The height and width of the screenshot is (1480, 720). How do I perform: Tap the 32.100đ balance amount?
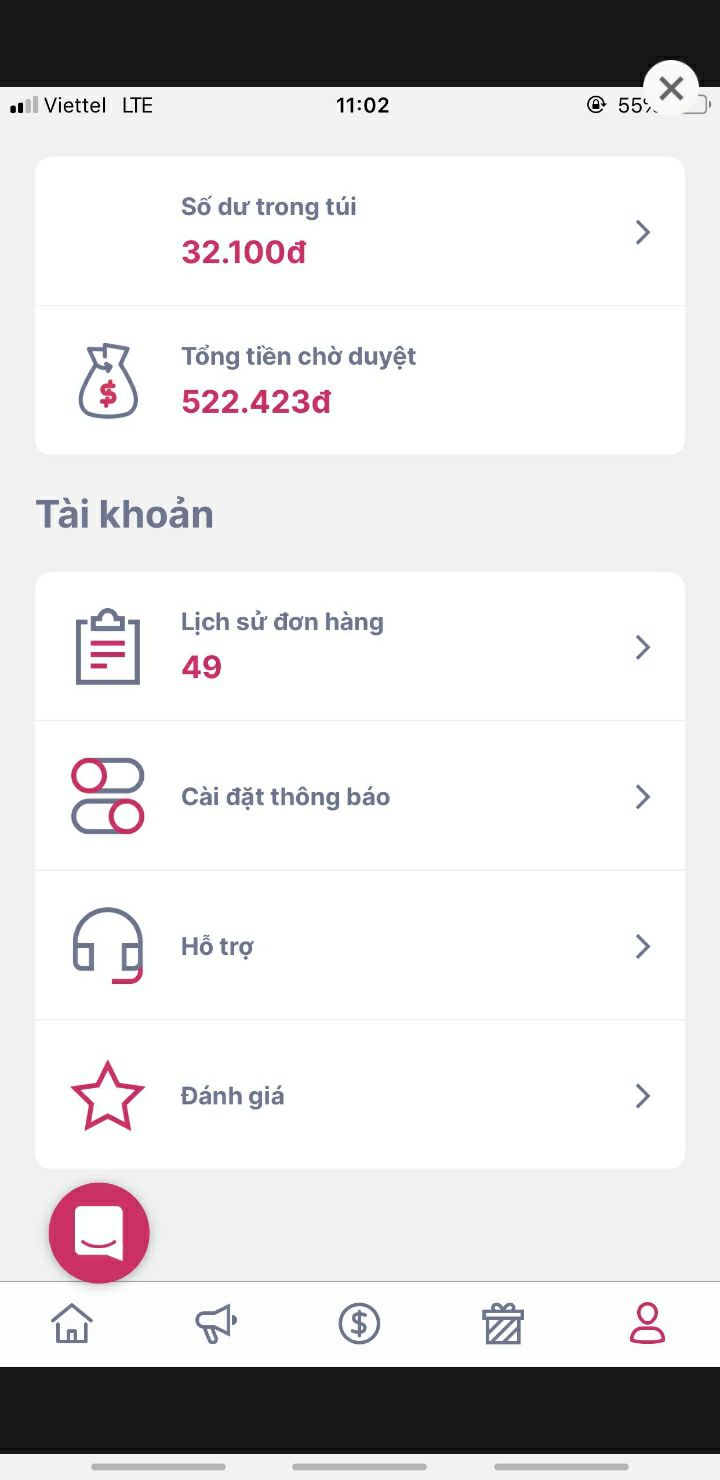coord(243,251)
